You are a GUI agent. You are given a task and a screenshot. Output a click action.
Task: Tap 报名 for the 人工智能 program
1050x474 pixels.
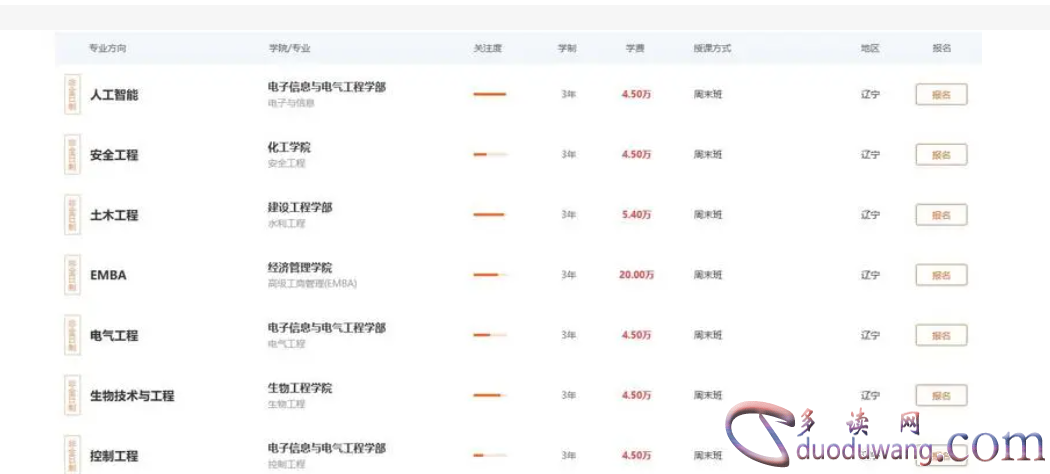point(941,95)
